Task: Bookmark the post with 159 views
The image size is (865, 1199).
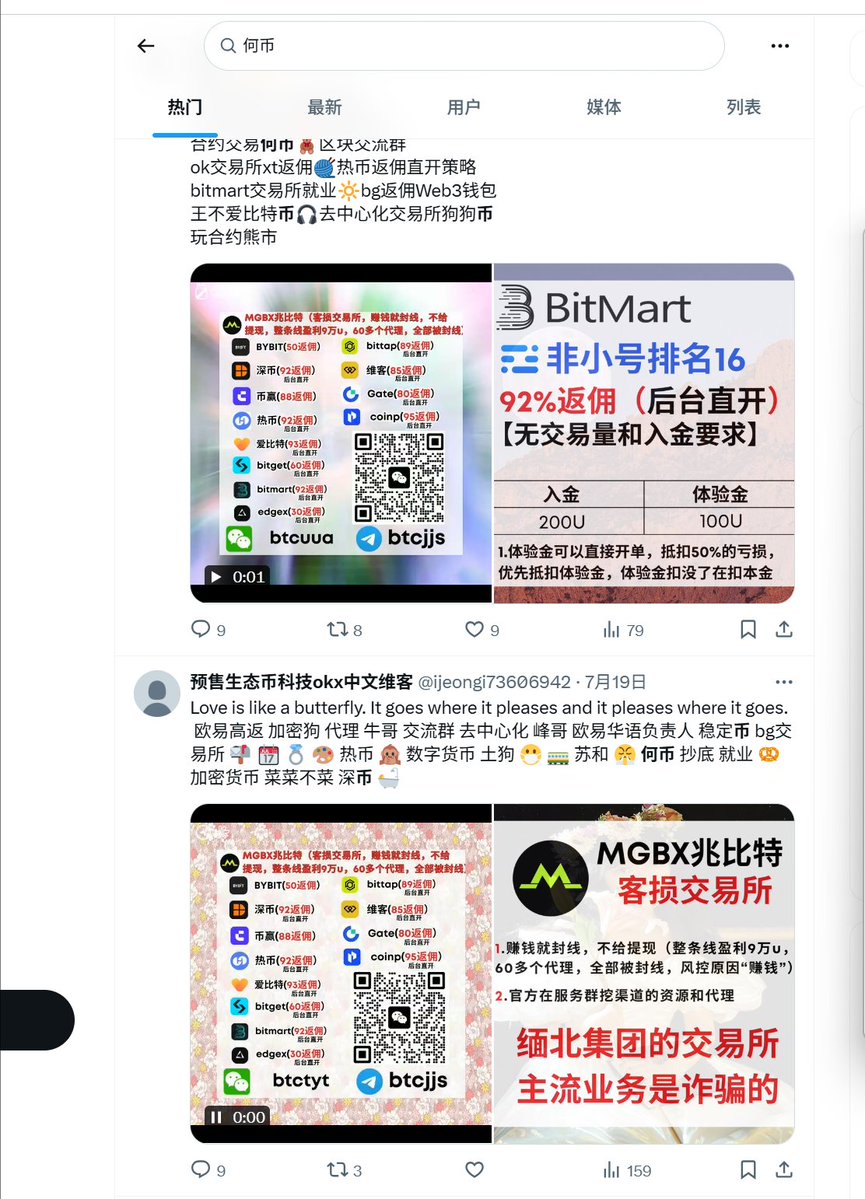Action: [748, 1170]
